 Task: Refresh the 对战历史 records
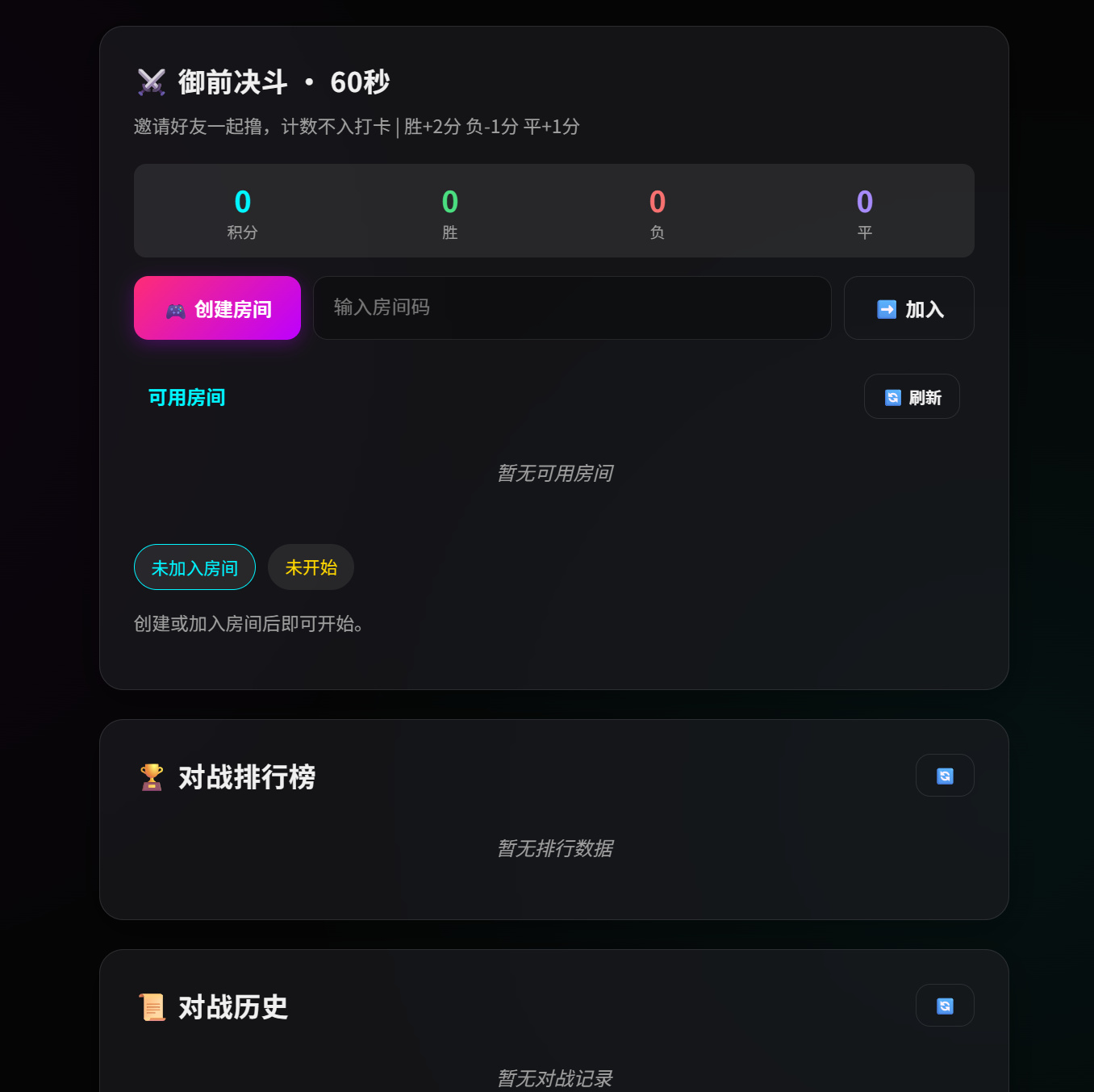point(945,1006)
